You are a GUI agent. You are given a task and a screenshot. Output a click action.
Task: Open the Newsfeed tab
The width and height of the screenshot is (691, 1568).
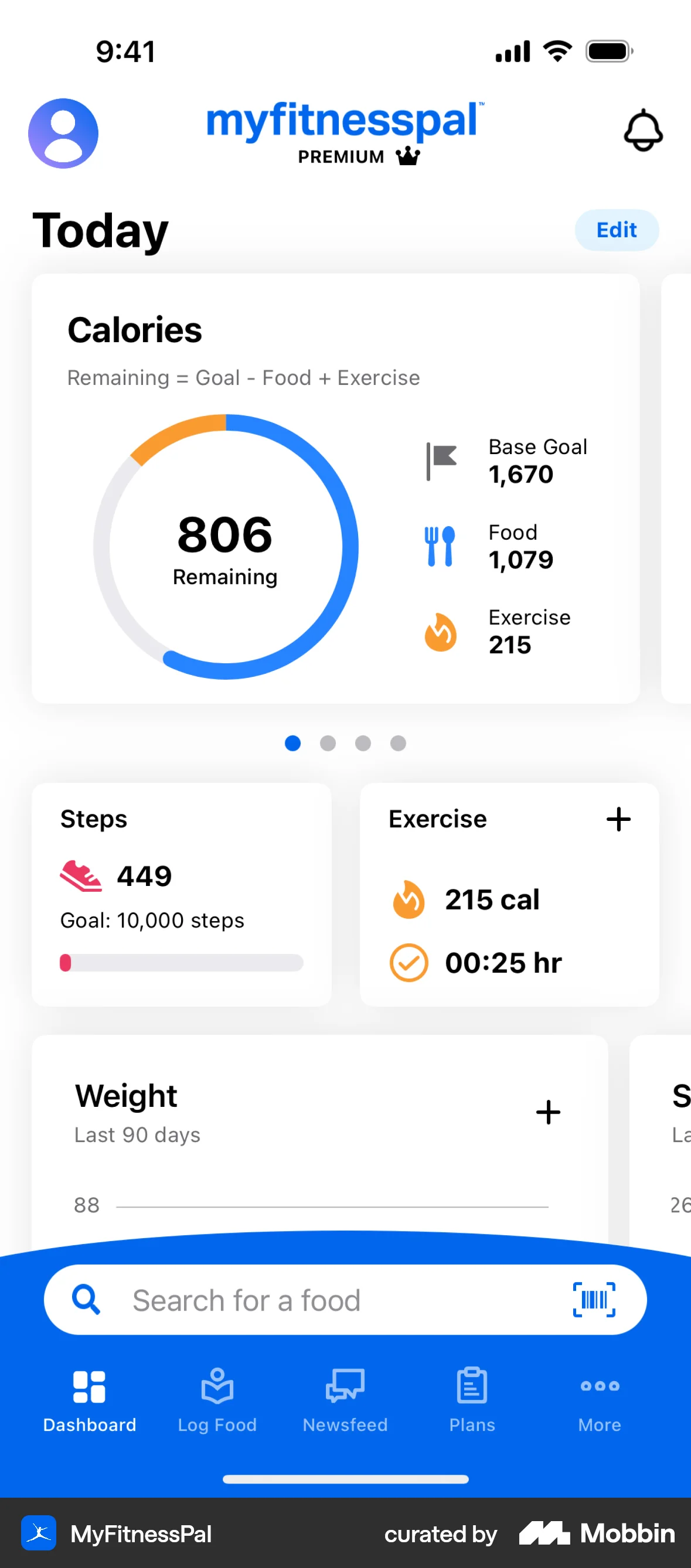point(345,1394)
